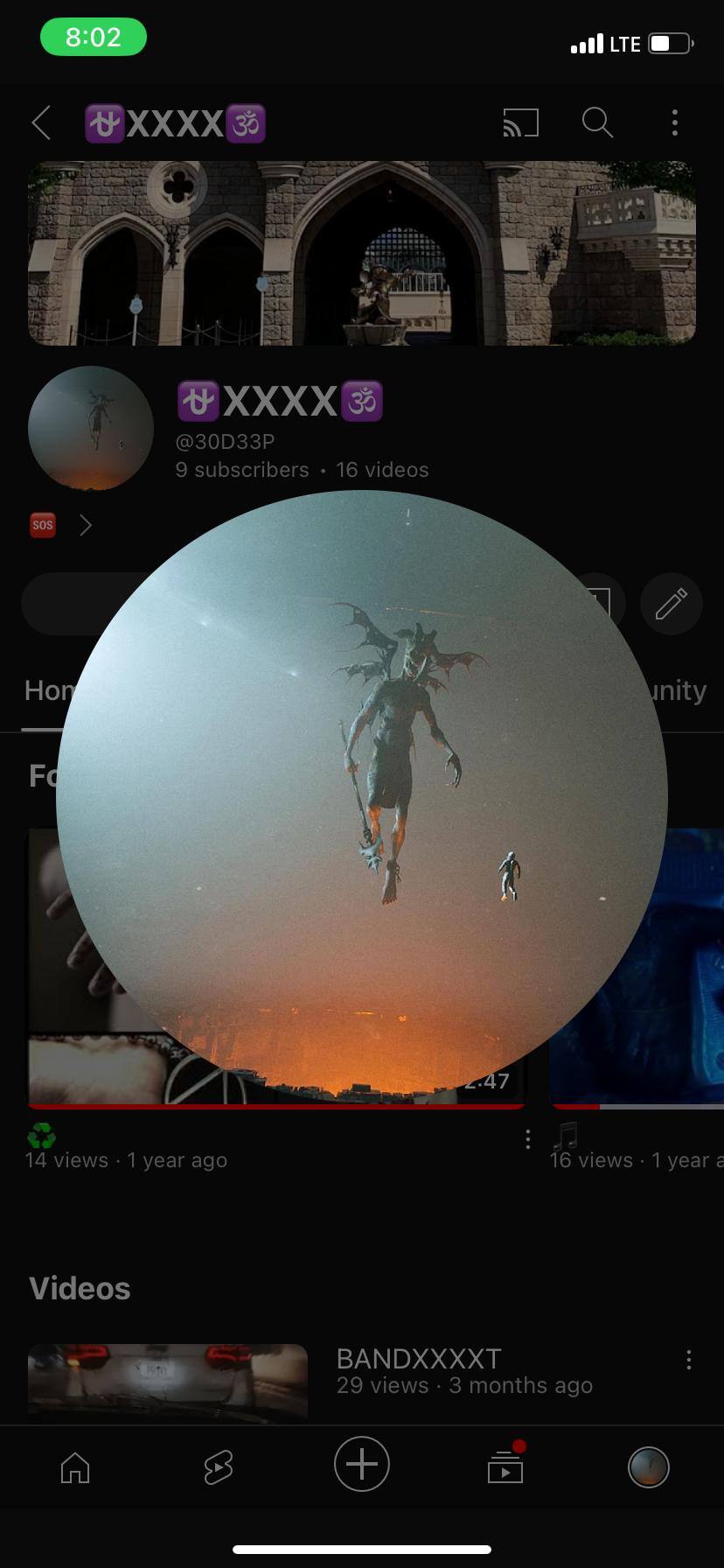Switch to the Shorts tab

pos(218,1467)
